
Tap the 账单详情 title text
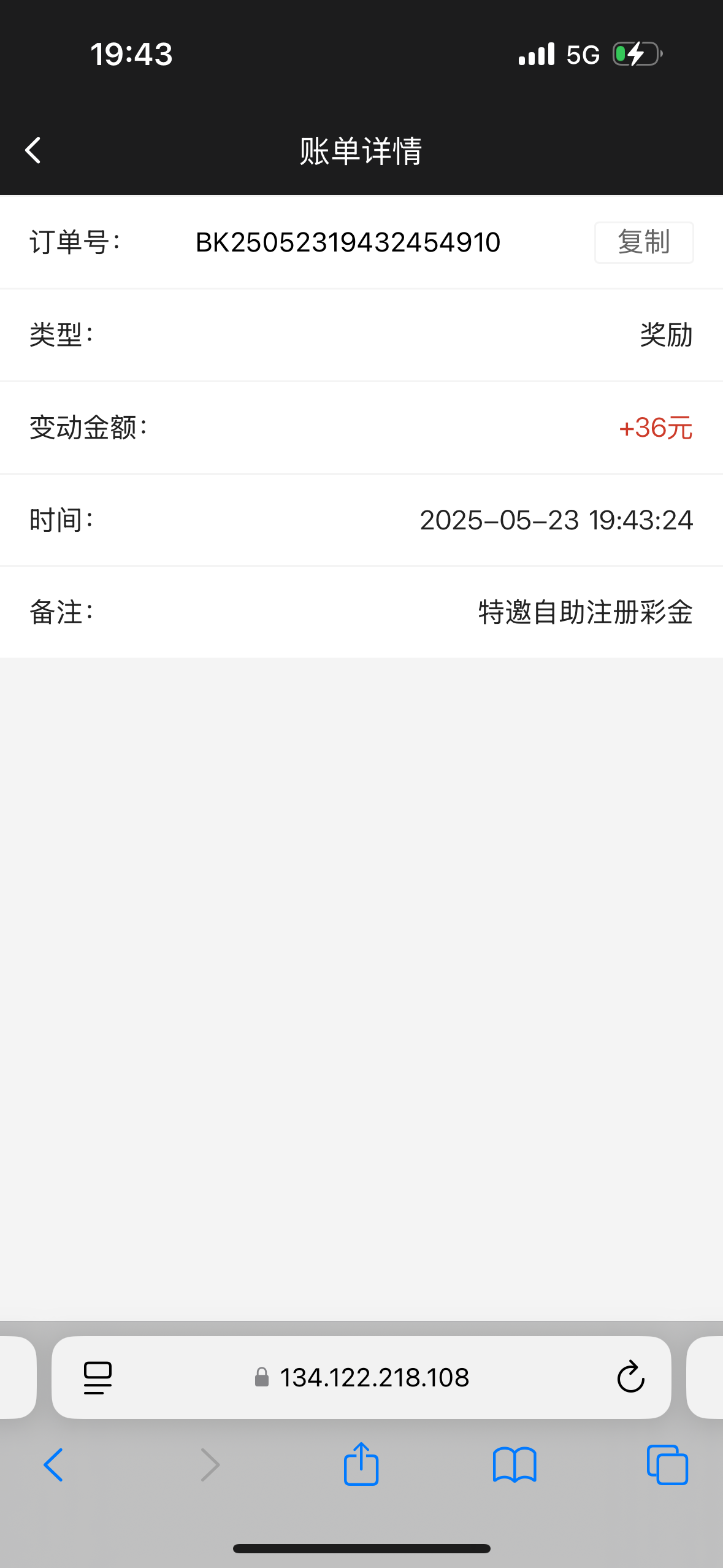[361, 150]
